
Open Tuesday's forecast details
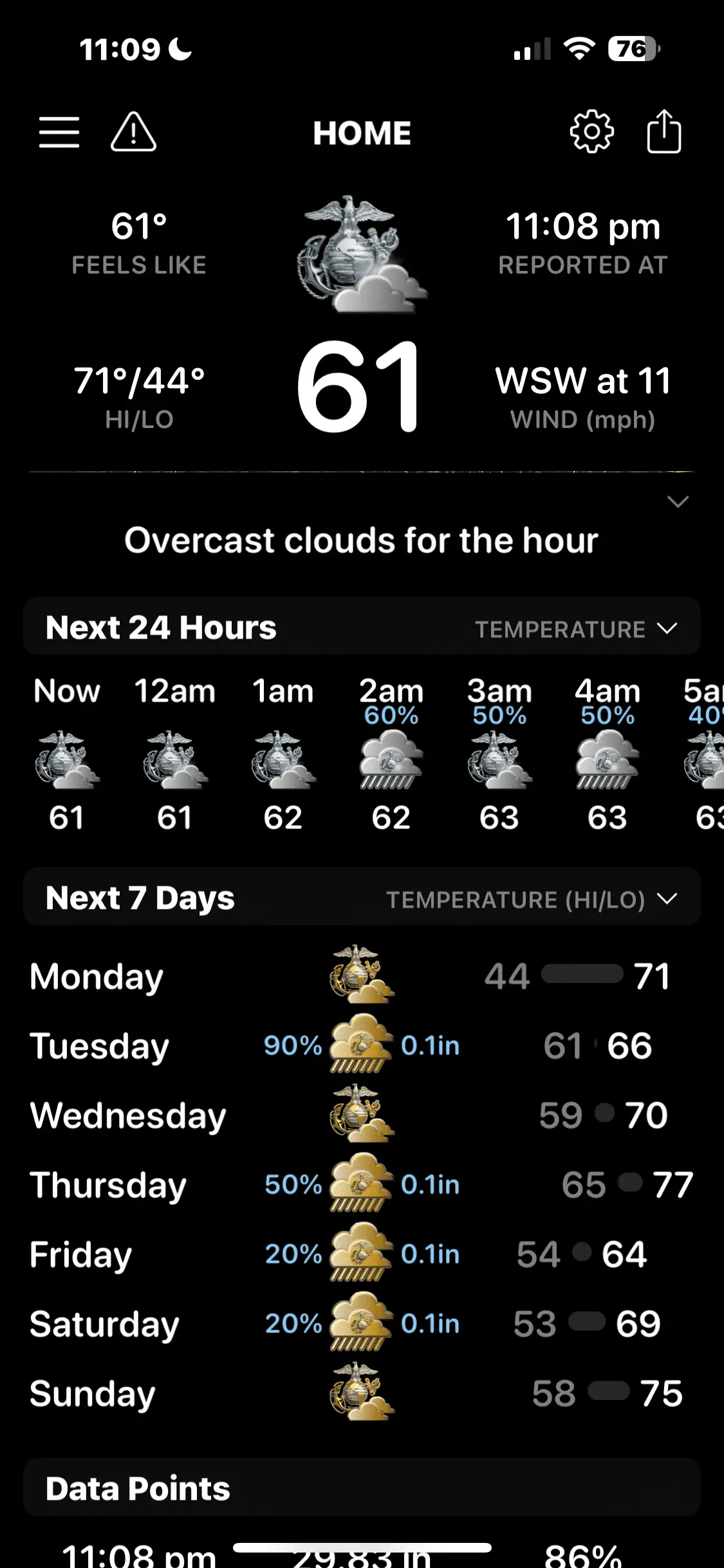(x=362, y=1045)
